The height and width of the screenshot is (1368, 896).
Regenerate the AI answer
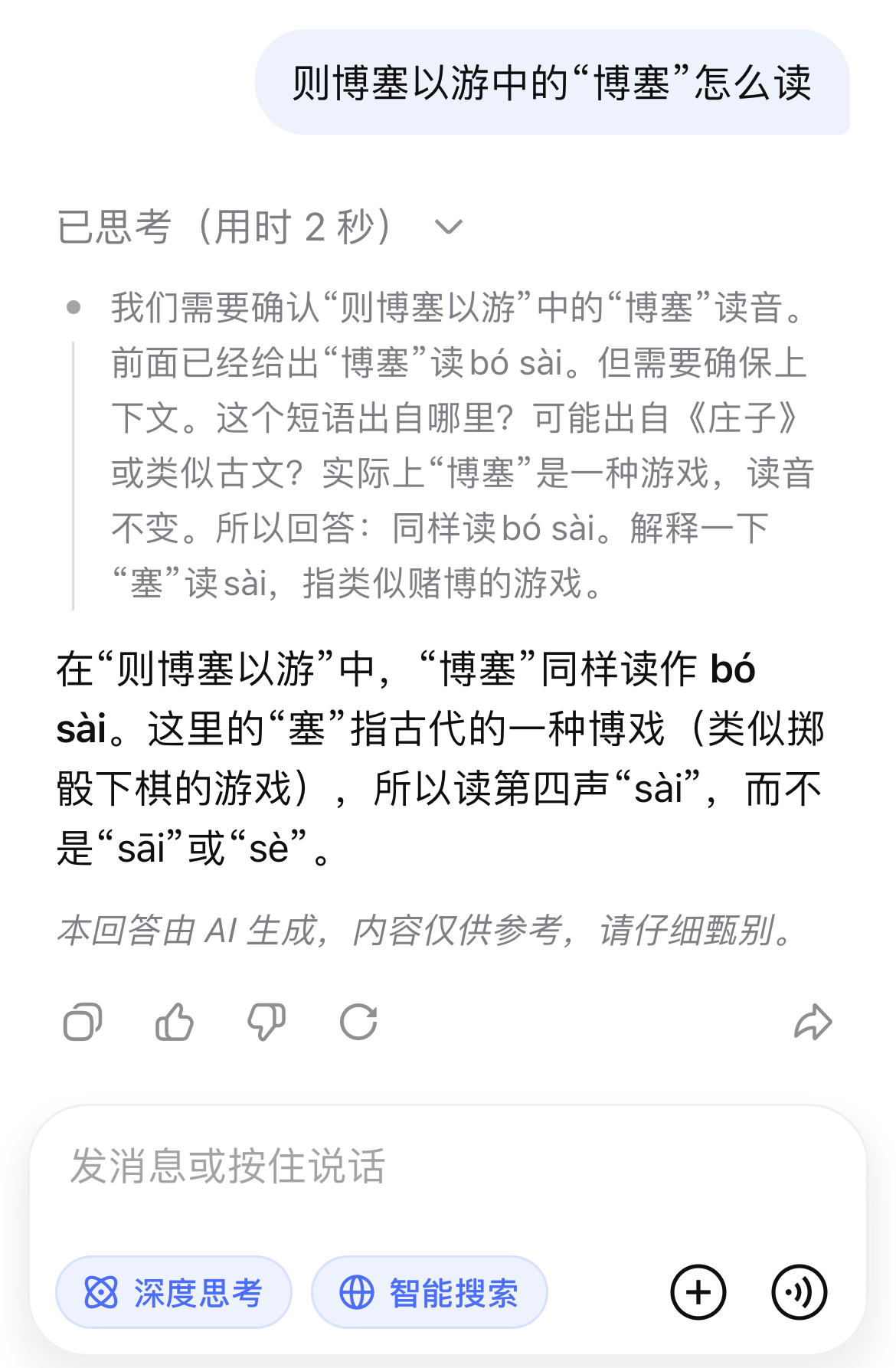[358, 1022]
